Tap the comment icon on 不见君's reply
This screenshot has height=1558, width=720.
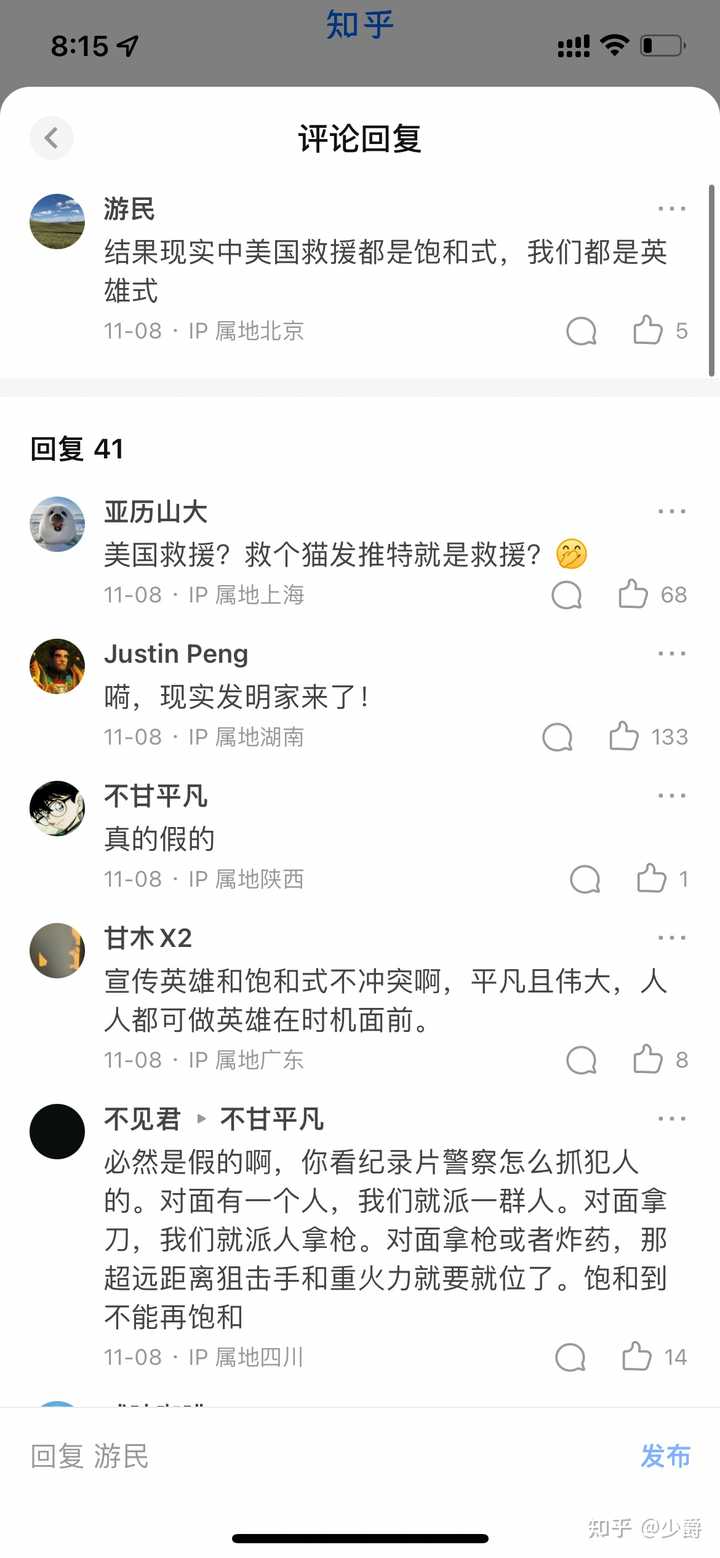570,1357
